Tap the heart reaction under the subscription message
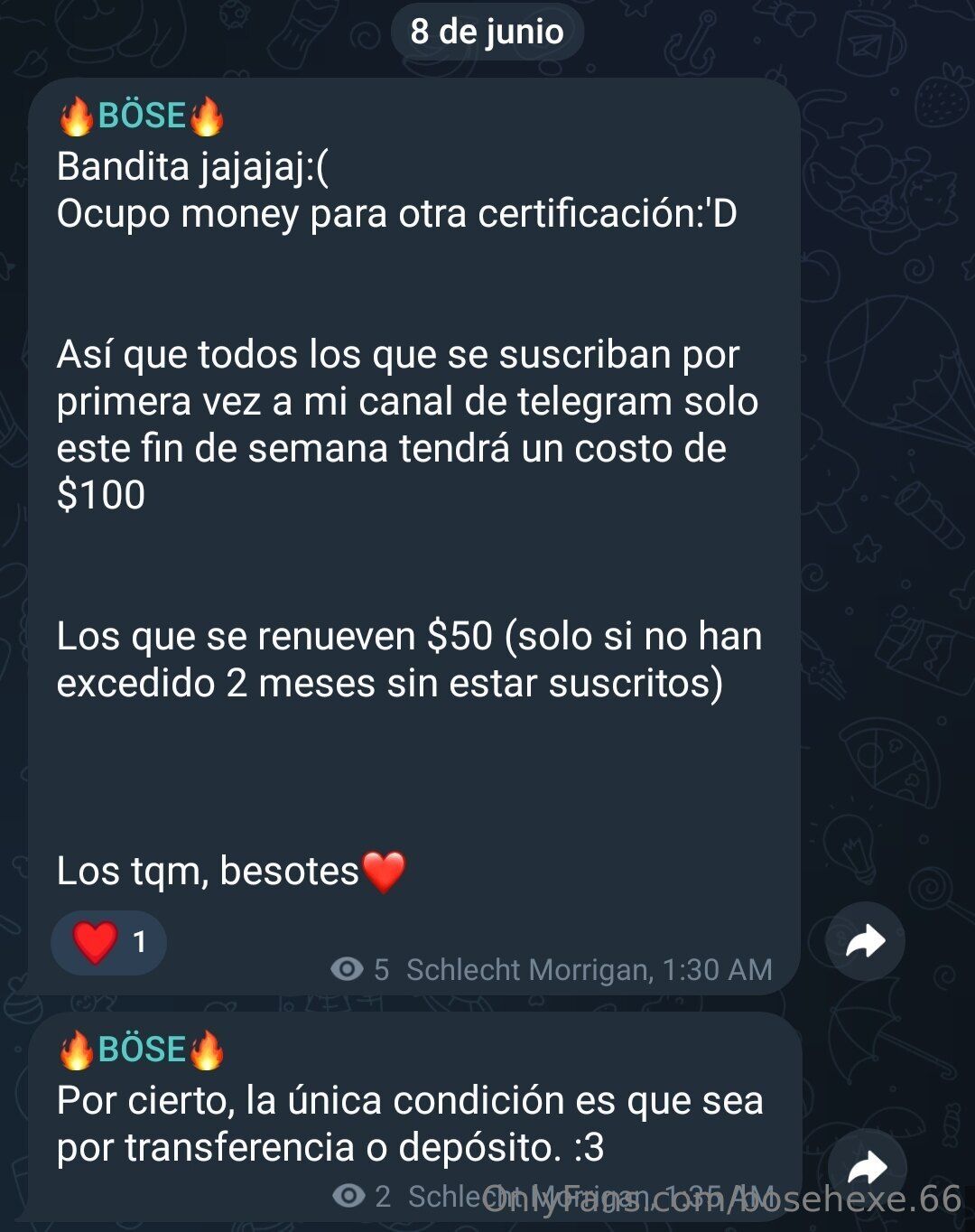 [108, 942]
